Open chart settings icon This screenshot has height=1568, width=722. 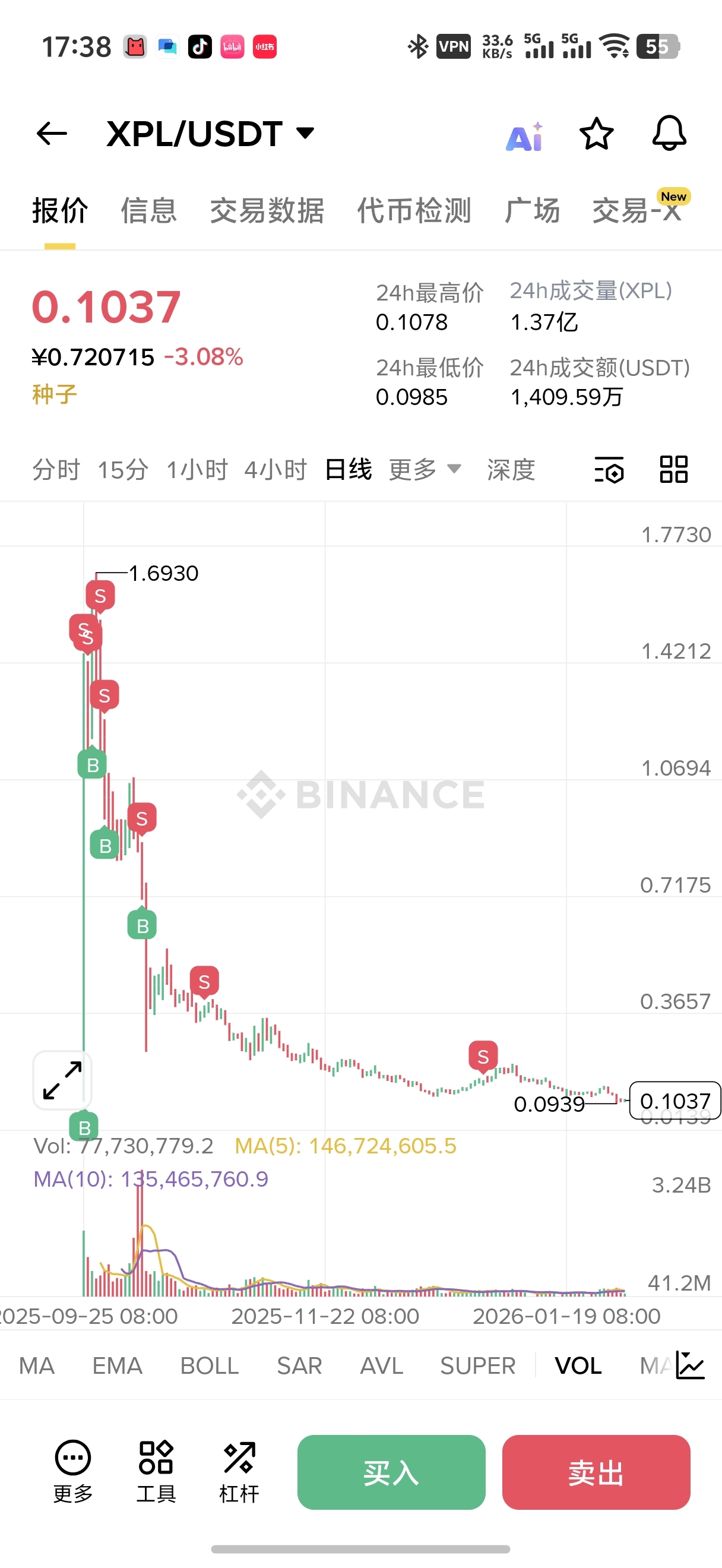[609, 470]
